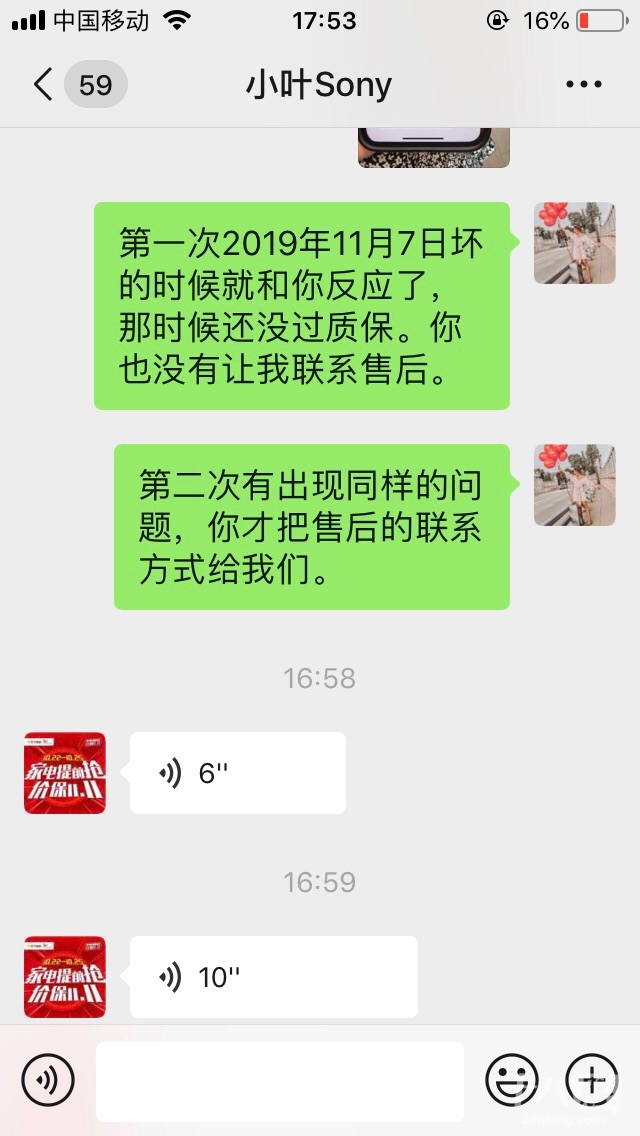The height and width of the screenshot is (1136, 640).
Task: Tap the message text field
Action: click(280, 1081)
